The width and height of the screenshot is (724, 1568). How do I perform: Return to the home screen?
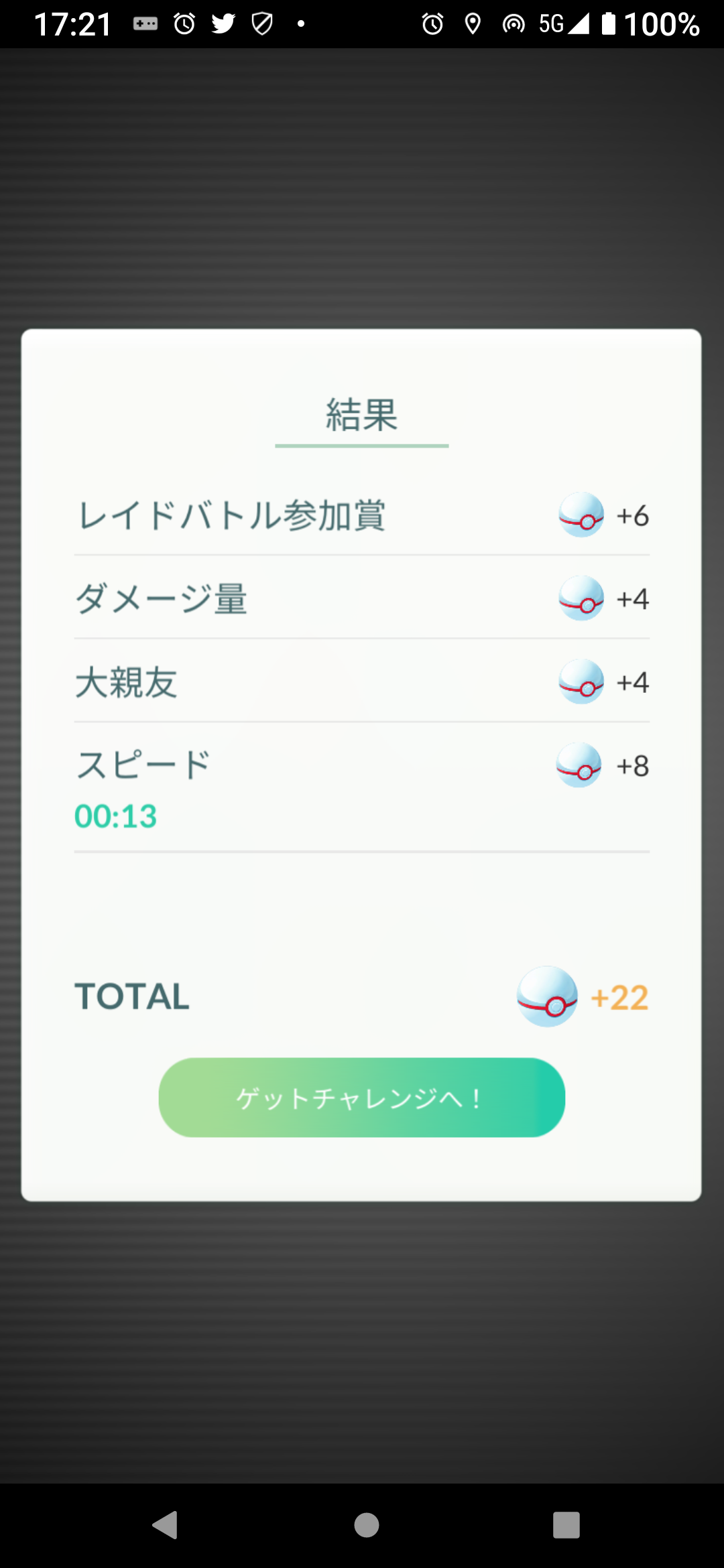click(366, 1525)
